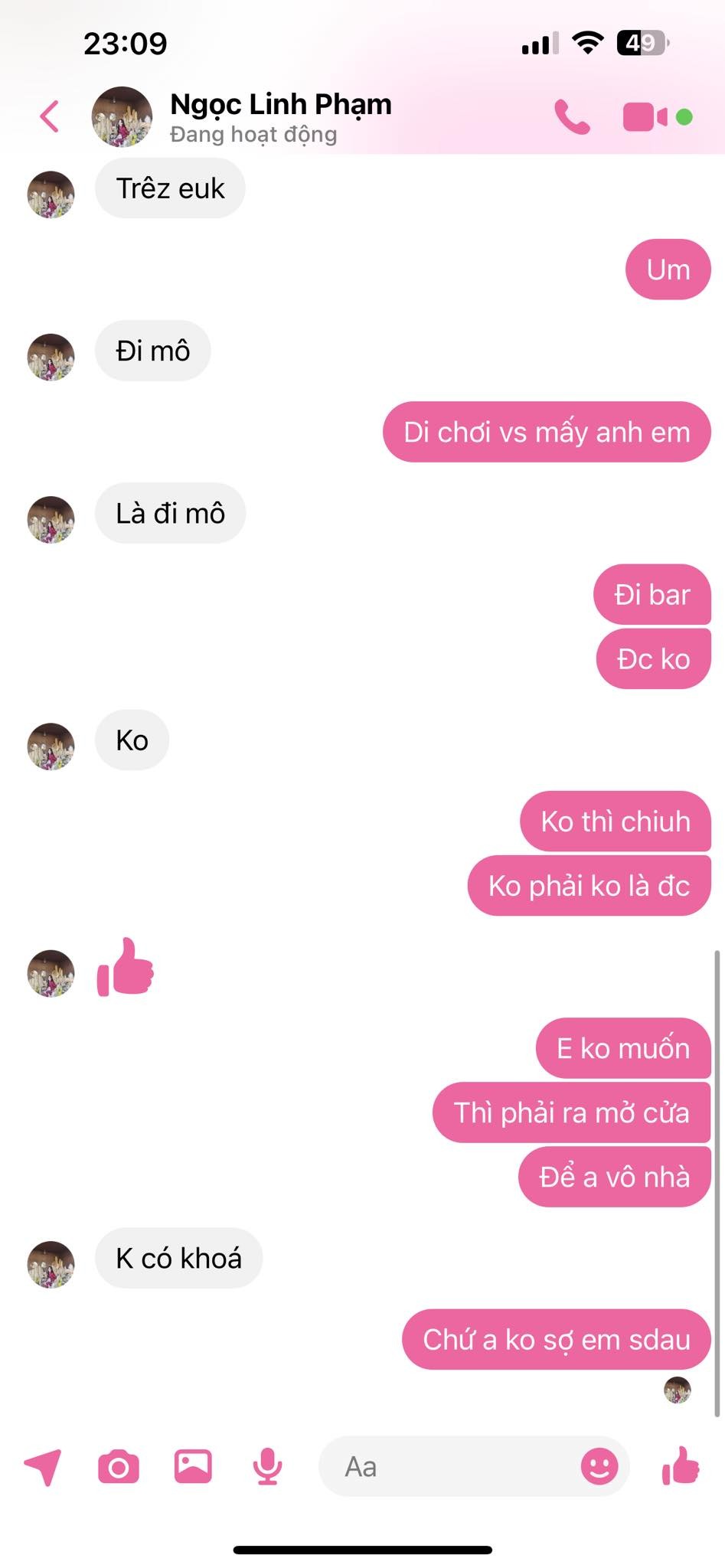The image size is (725, 1568).
Task: Start a video call with Ngọc Linh Phạm
Action: click(x=645, y=117)
